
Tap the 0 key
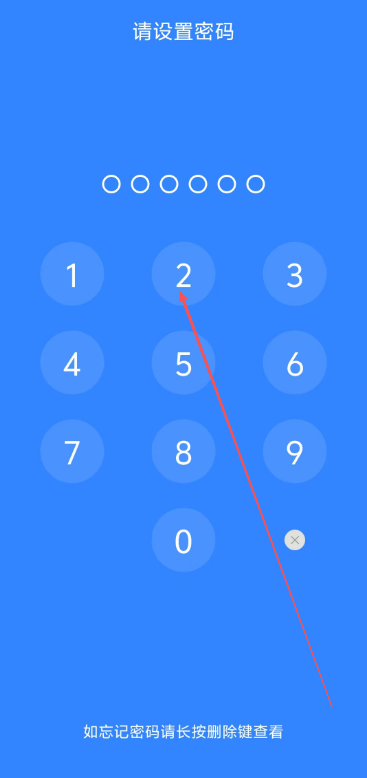click(184, 540)
